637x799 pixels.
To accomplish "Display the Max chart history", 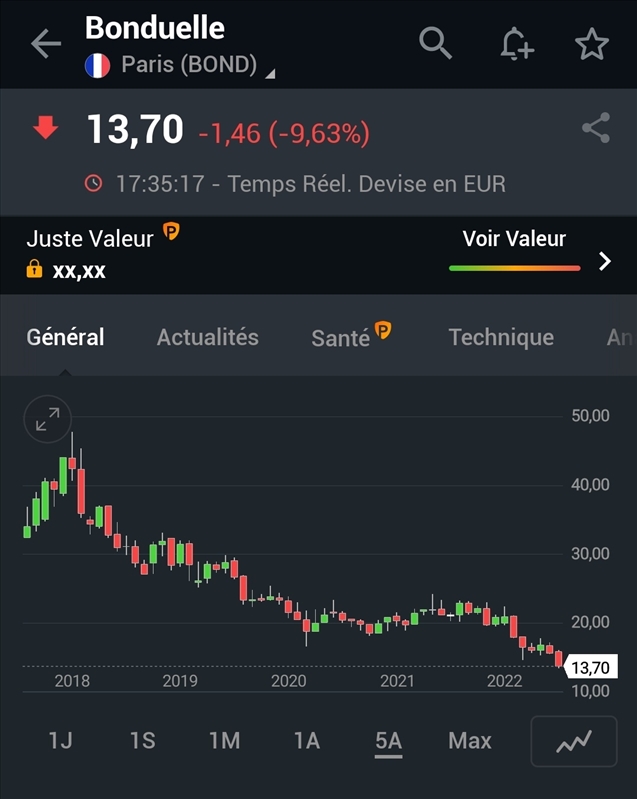I will click(x=470, y=741).
